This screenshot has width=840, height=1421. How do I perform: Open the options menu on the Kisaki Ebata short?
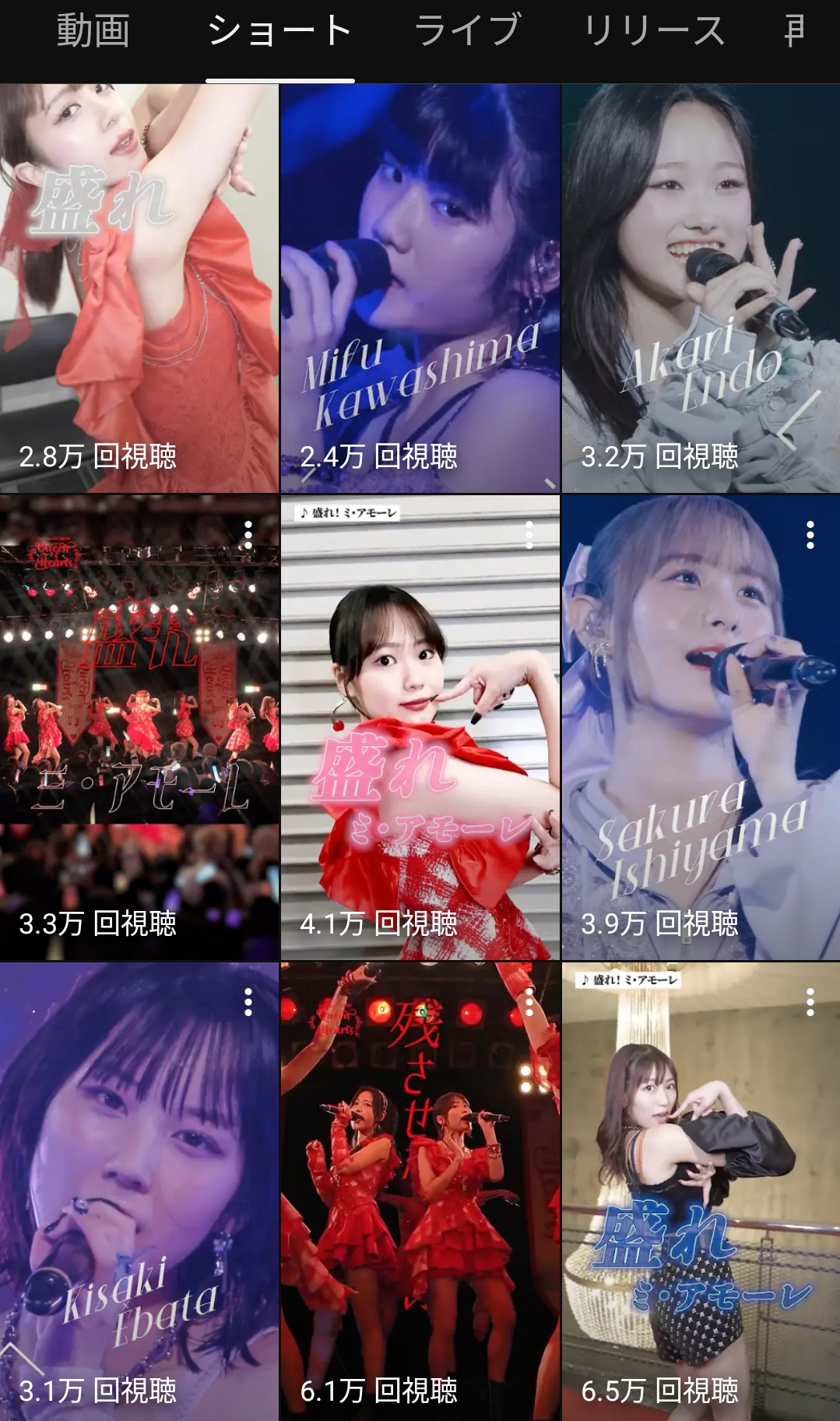[x=248, y=1002]
